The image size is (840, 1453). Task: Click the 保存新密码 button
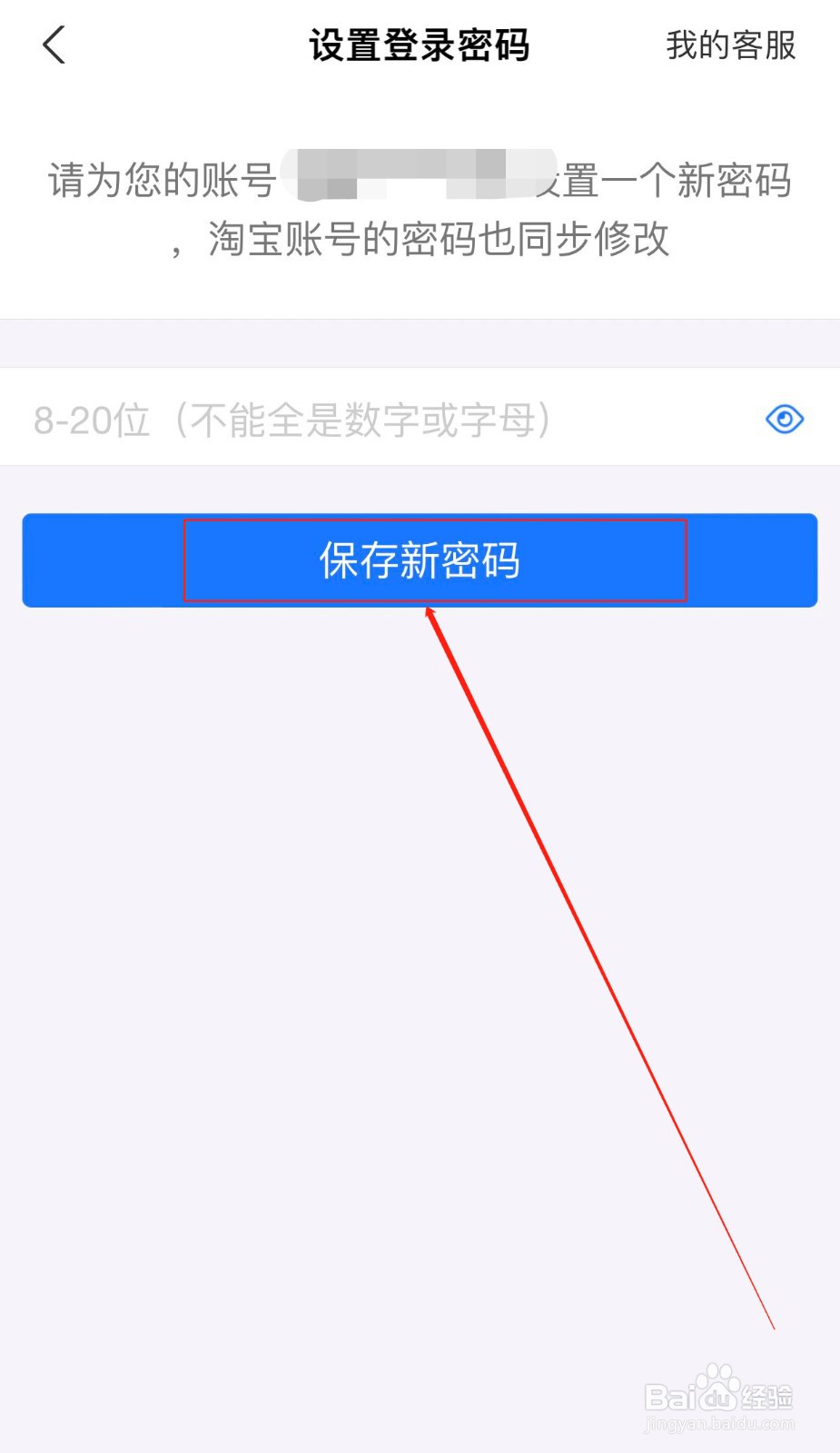[x=420, y=560]
